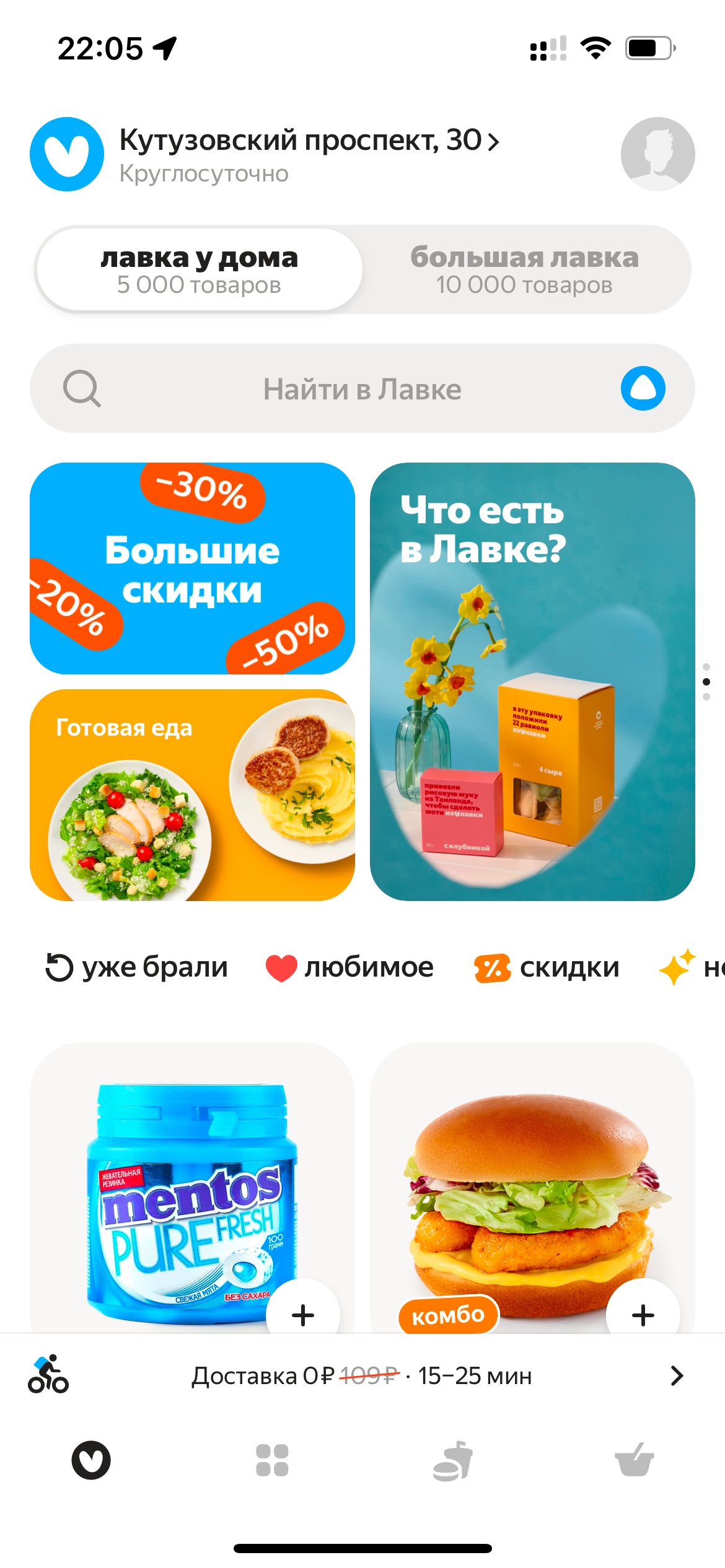Screen dimensions: 725x1568
Task: Go to the home heart tab
Action: (x=91, y=1460)
